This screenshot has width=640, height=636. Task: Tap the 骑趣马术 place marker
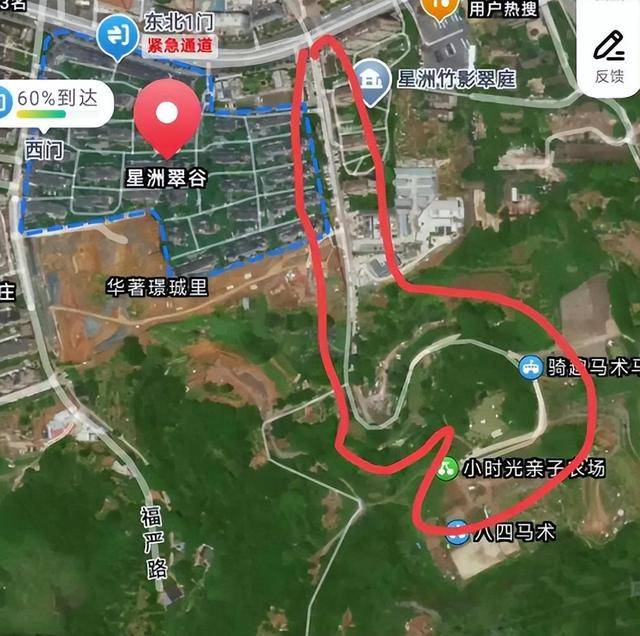point(531,367)
